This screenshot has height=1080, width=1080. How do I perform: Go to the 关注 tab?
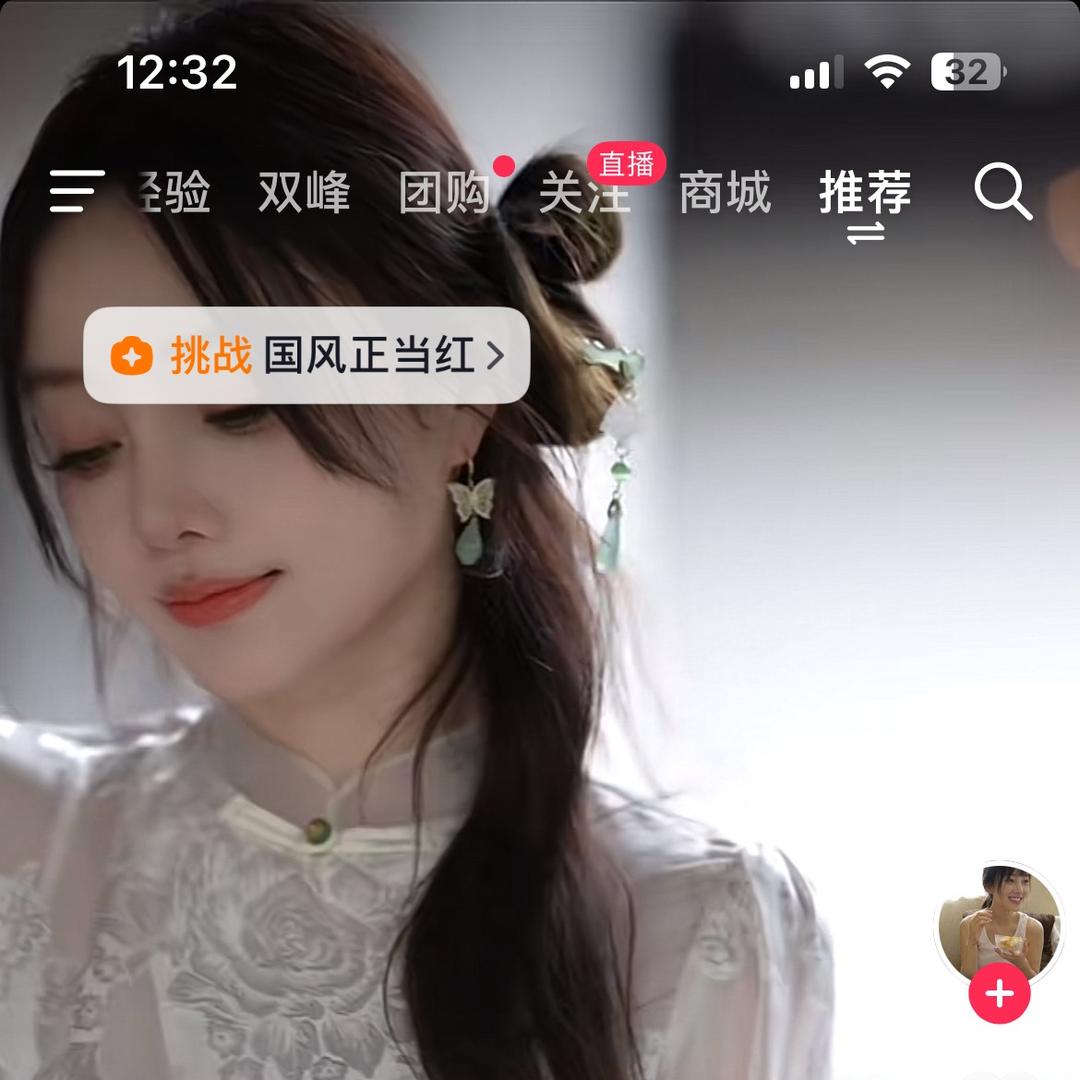585,193
